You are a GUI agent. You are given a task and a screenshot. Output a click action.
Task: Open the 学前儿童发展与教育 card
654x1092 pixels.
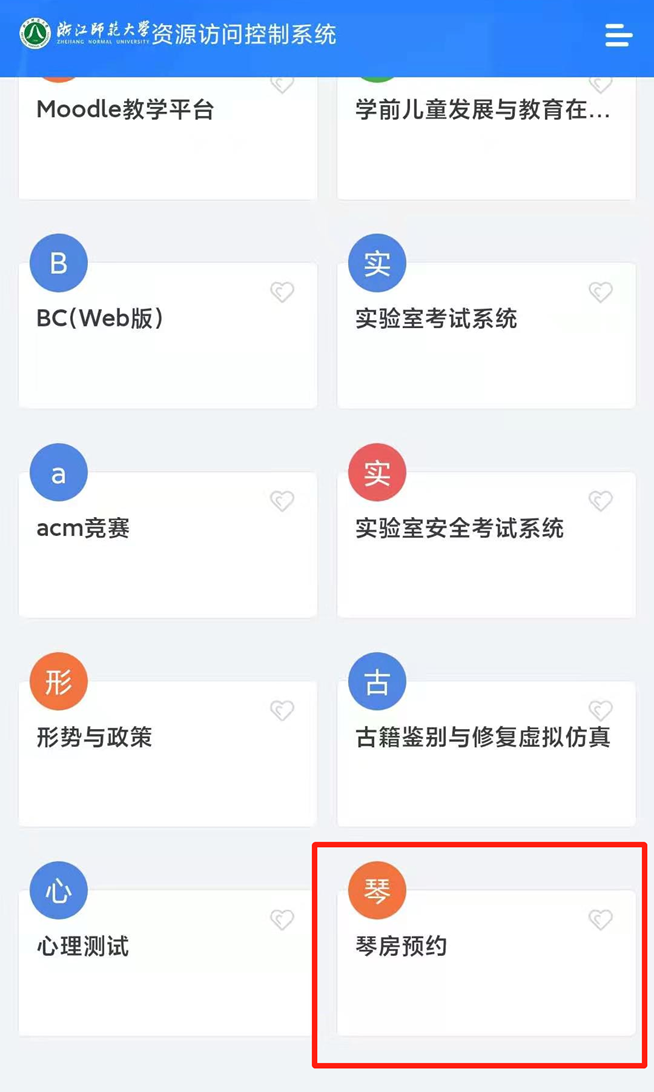(486, 138)
